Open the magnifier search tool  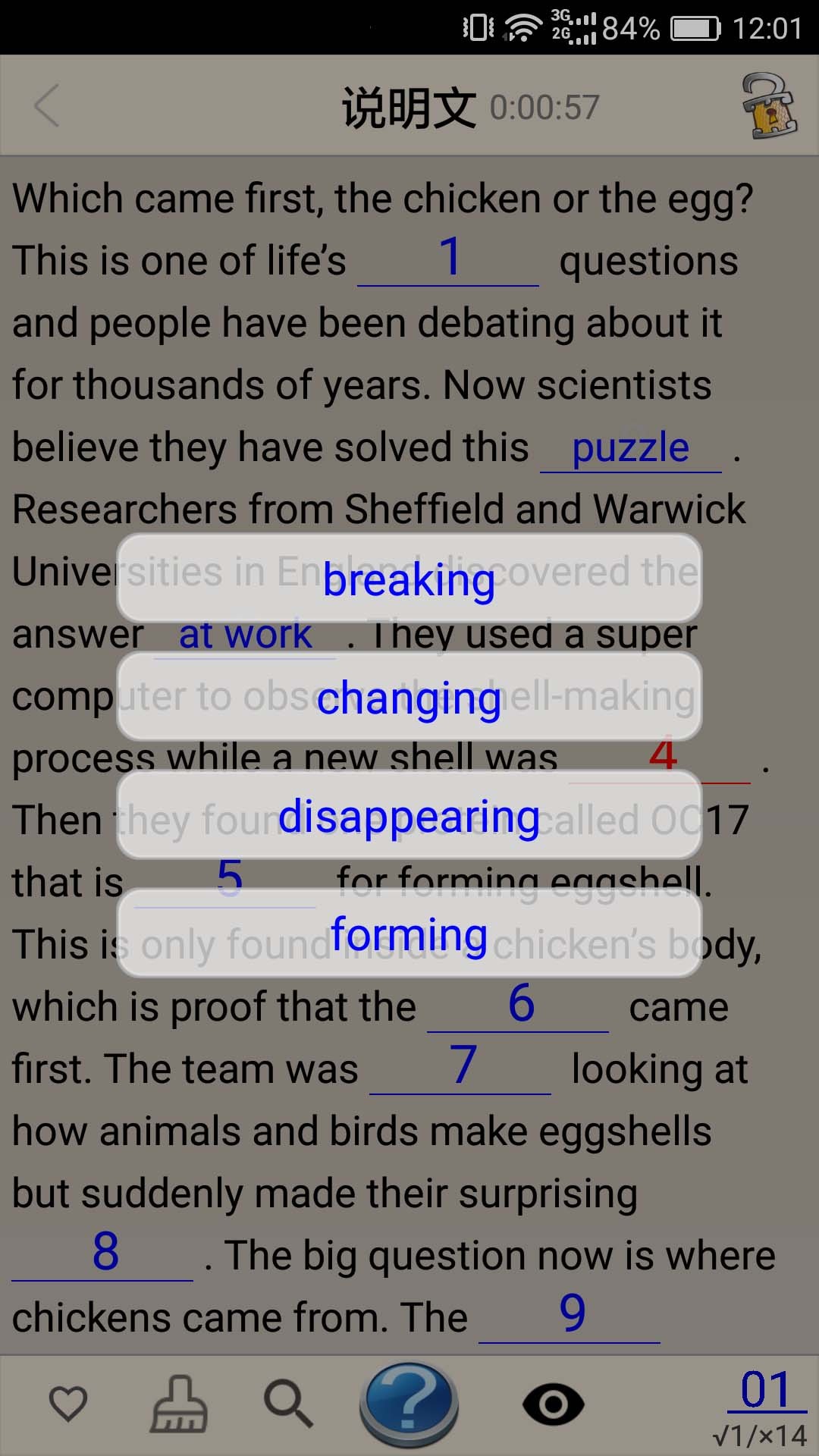288,1404
